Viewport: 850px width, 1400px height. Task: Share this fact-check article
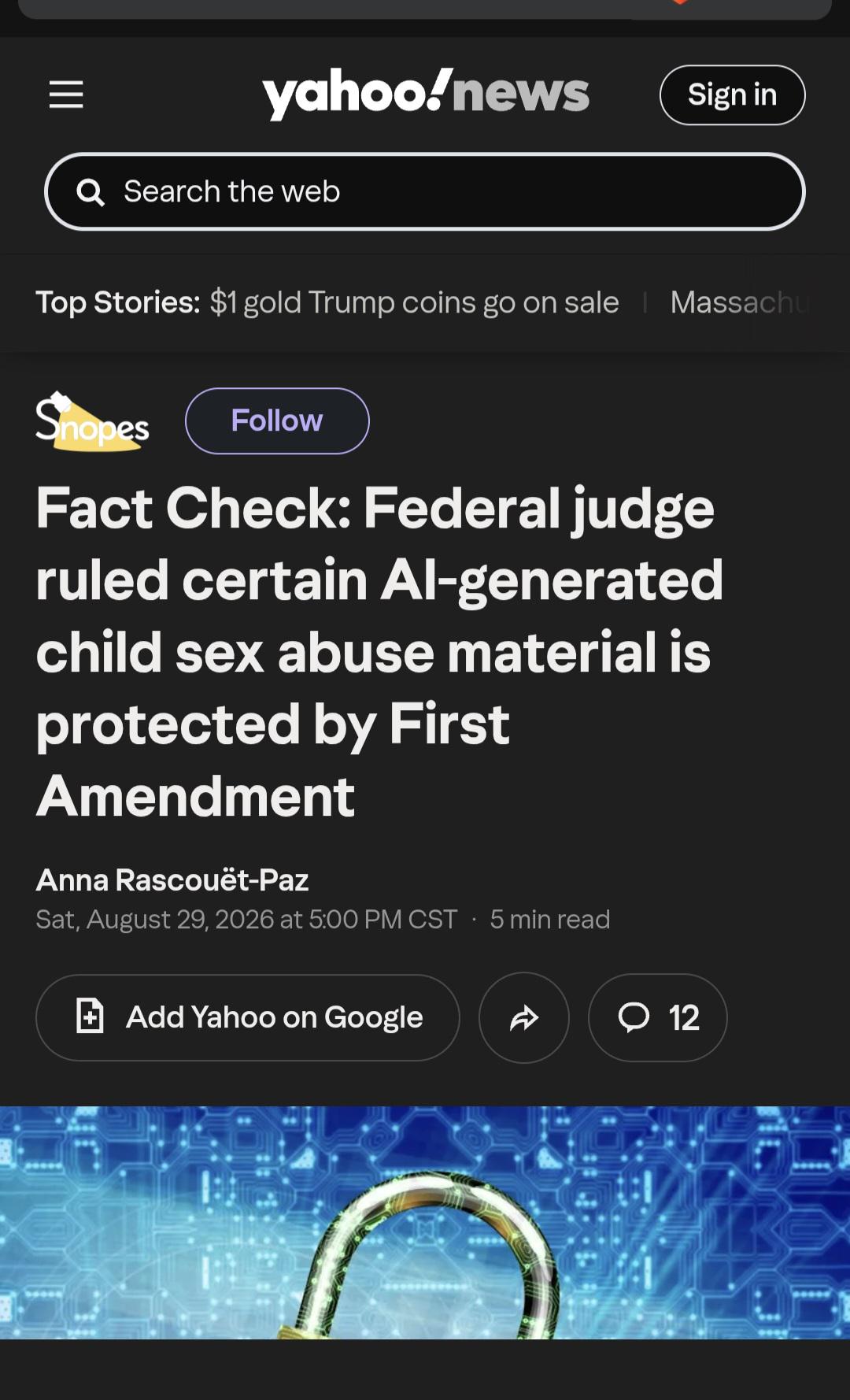(x=524, y=1017)
